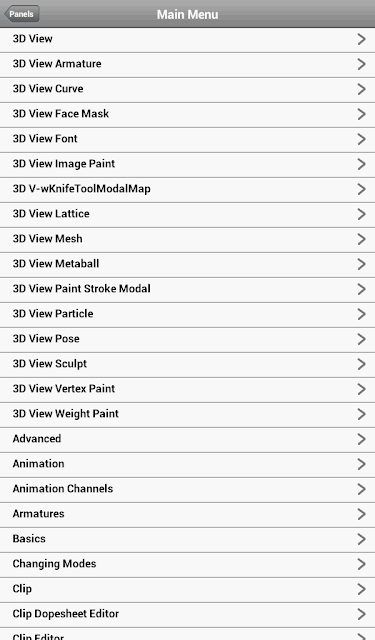This screenshot has width=375, height=640.
Task: Open 3D View Mesh
Action: click(187, 240)
